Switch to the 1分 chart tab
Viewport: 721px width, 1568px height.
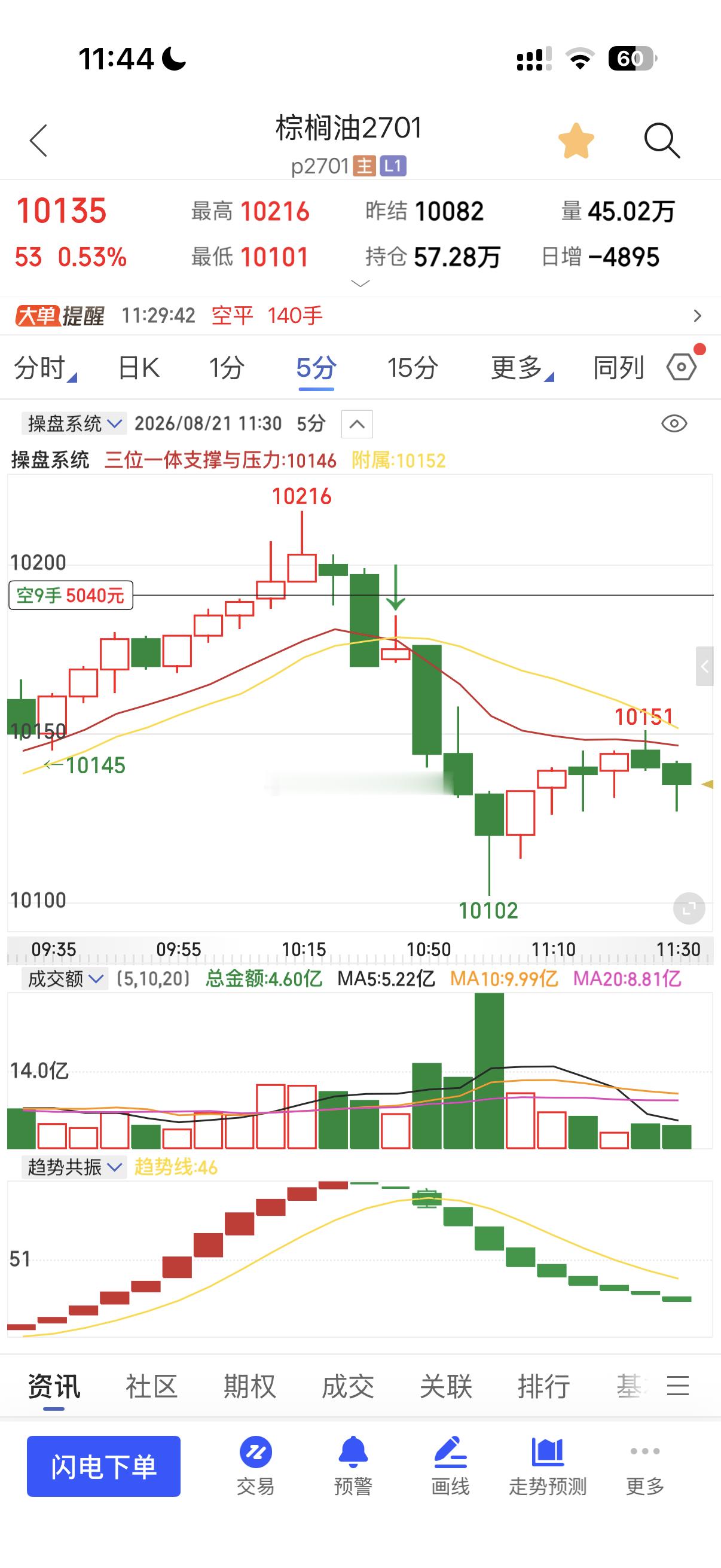227,368
